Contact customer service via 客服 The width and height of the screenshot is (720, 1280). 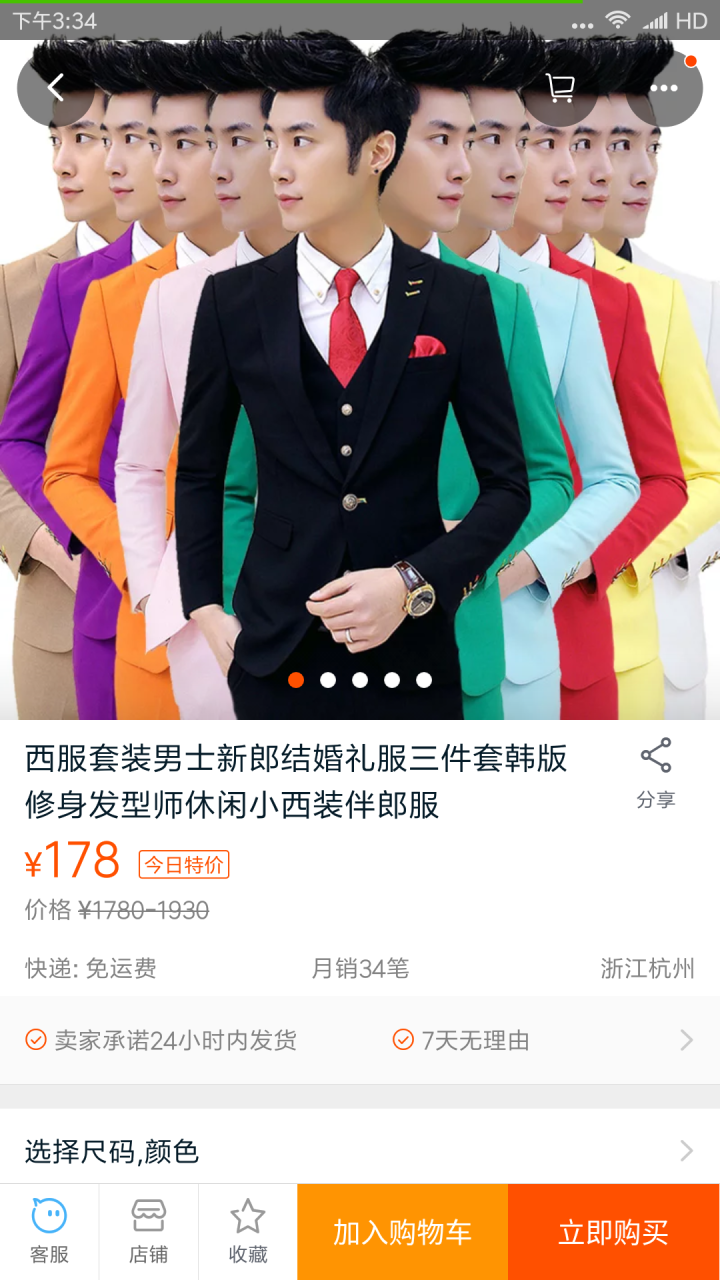tap(49, 1232)
